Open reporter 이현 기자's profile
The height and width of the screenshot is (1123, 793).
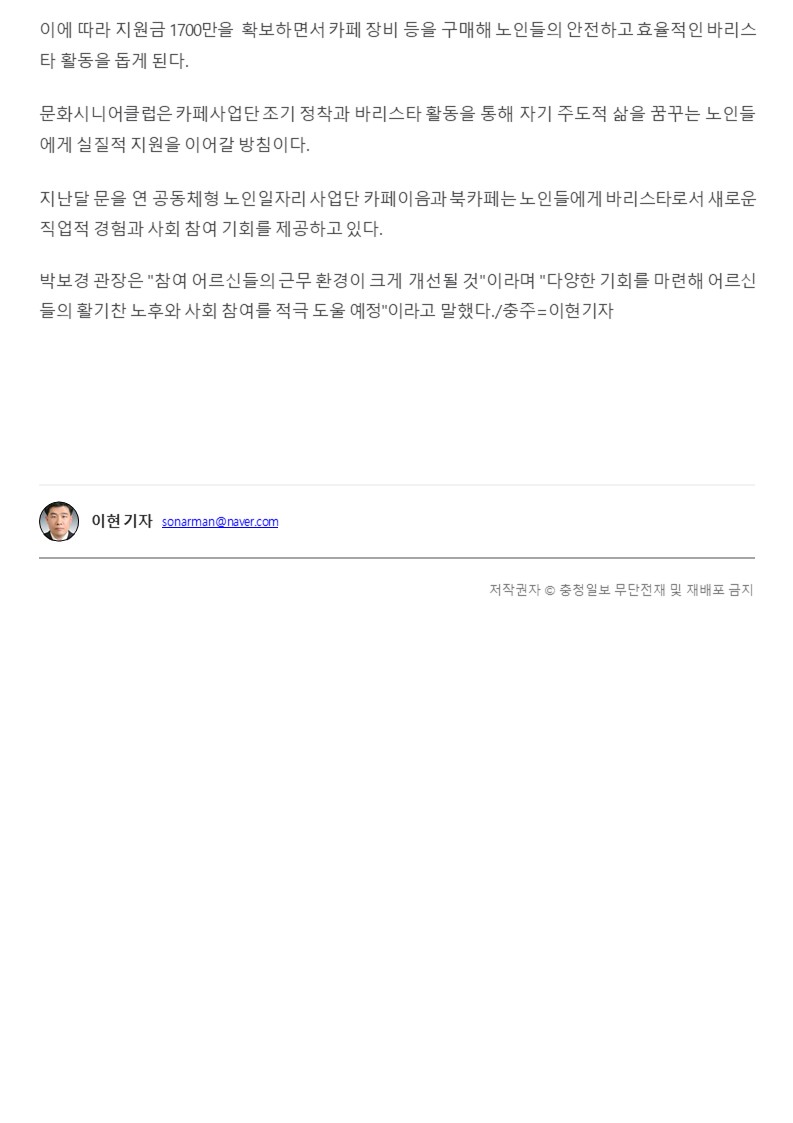pyautogui.click(x=121, y=521)
